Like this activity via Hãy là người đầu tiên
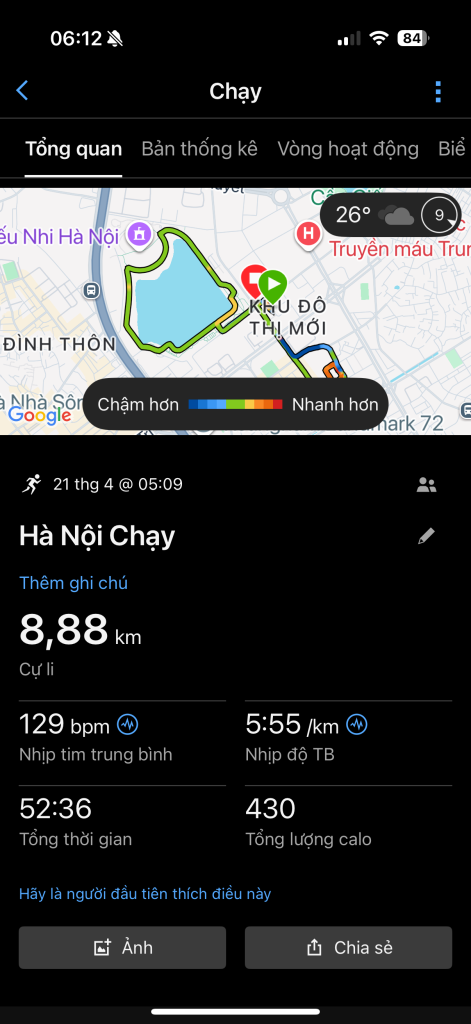Viewport: 471px width, 1024px height. tap(145, 893)
